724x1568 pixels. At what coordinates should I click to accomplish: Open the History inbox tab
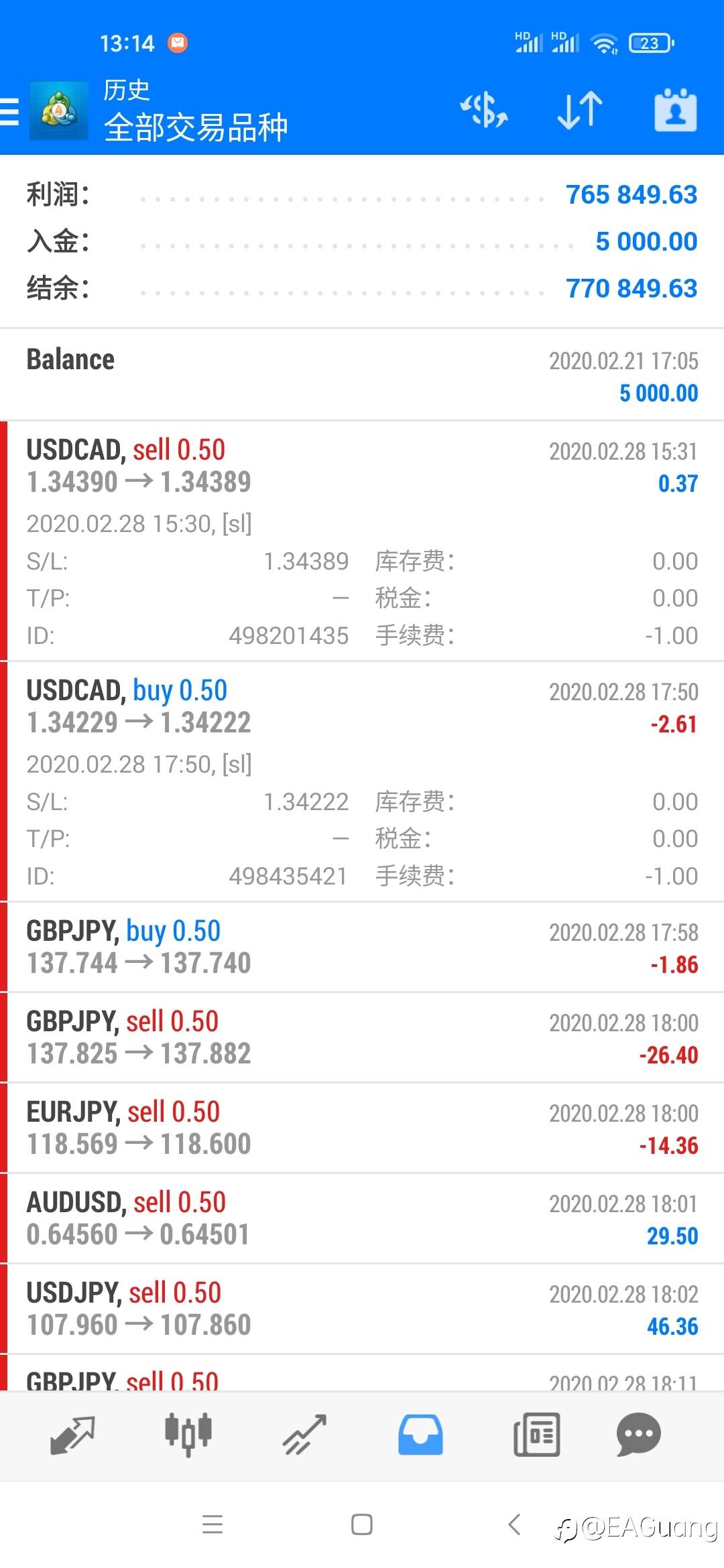420,1435
